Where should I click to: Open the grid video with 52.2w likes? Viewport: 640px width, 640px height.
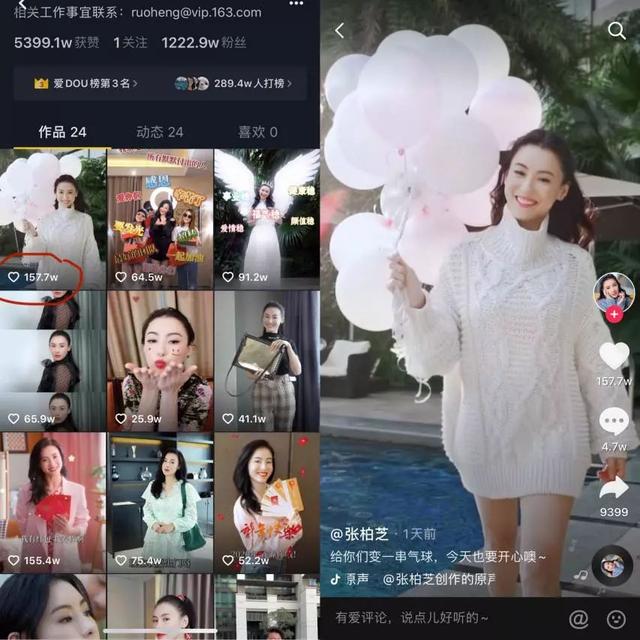click(266, 502)
